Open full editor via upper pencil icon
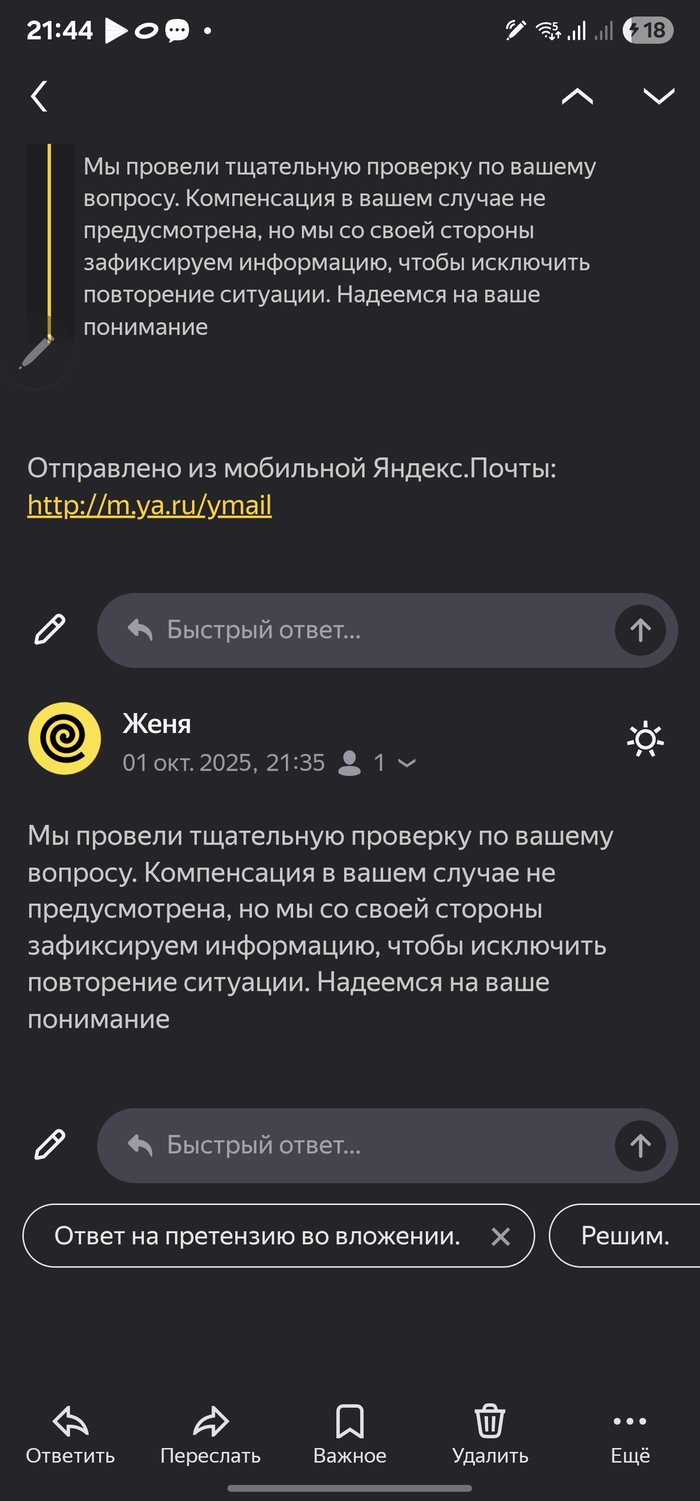The height and width of the screenshot is (1501, 700). (49, 630)
